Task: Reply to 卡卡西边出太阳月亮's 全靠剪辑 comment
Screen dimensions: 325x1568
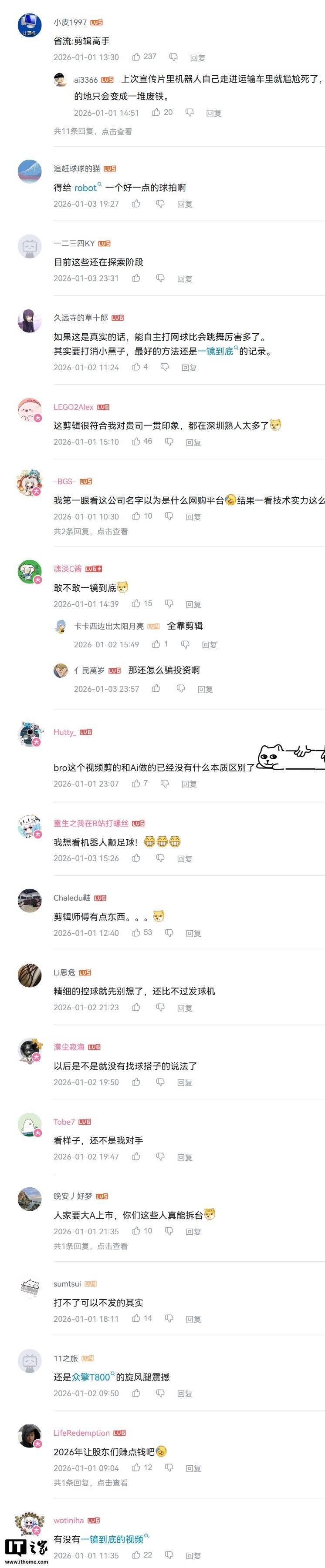Action: click(209, 645)
